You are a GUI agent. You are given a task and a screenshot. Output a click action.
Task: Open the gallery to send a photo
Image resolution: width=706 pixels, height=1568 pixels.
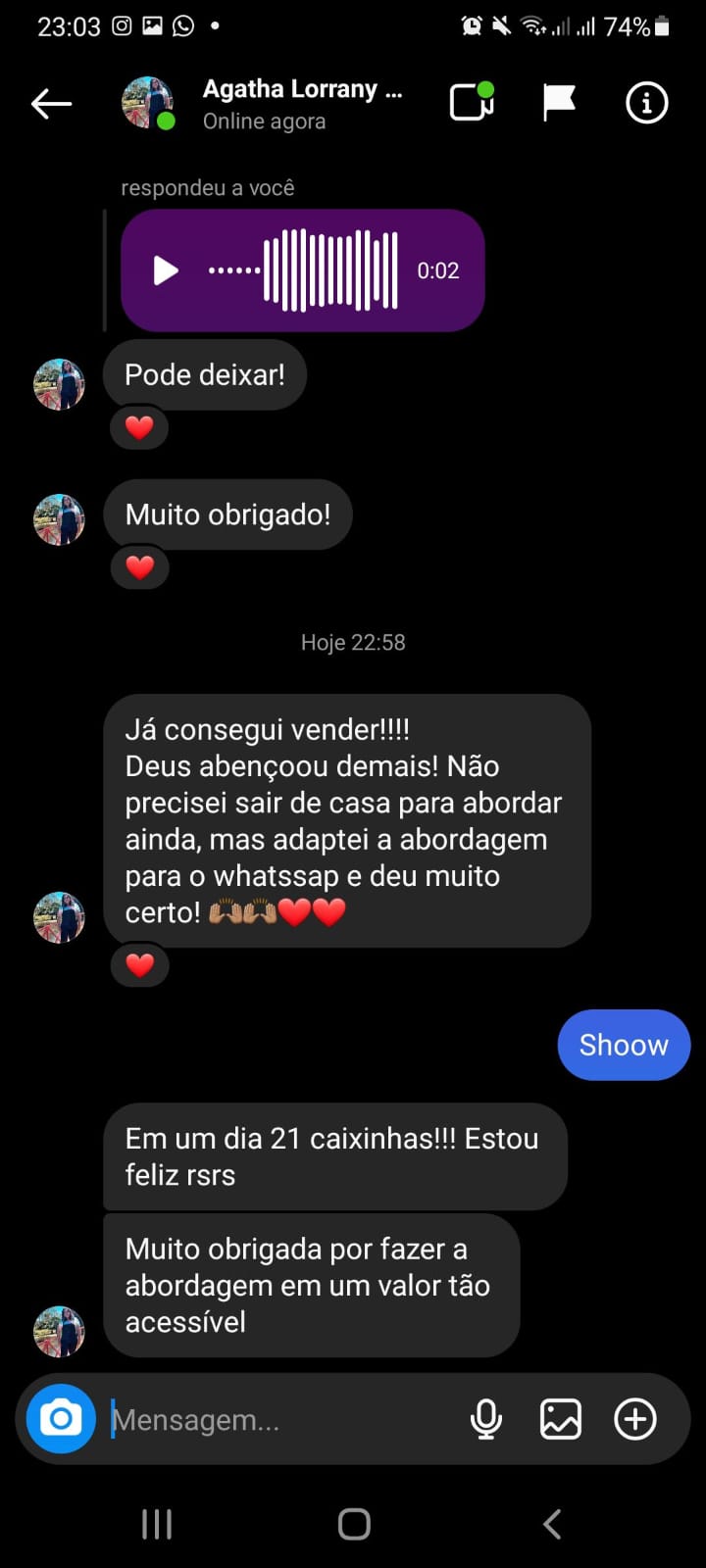[x=561, y=1419]
